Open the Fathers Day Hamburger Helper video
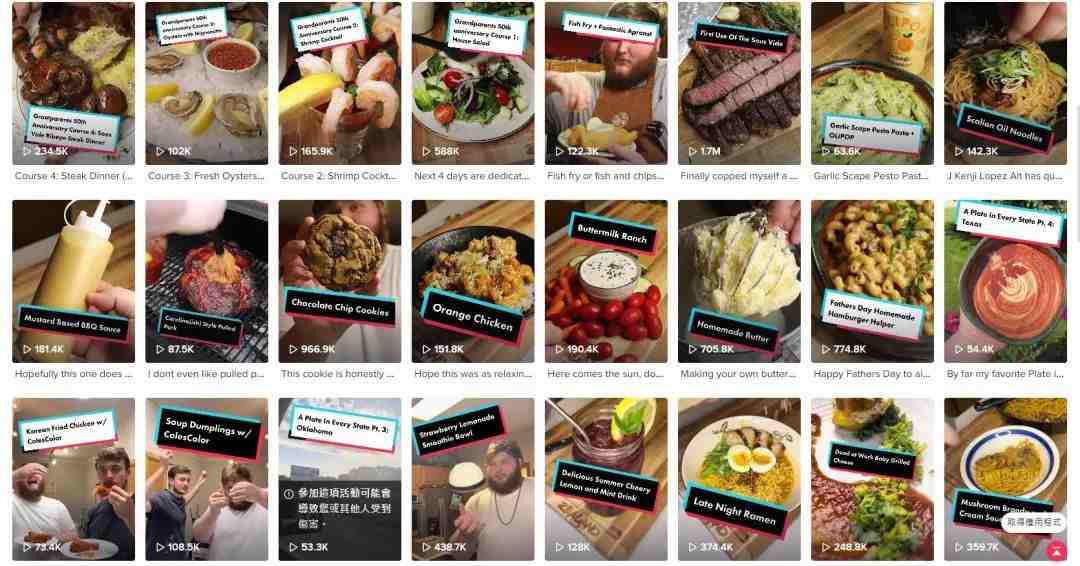1080x566 pixels. pyautogui.click(x=871, y=281)
